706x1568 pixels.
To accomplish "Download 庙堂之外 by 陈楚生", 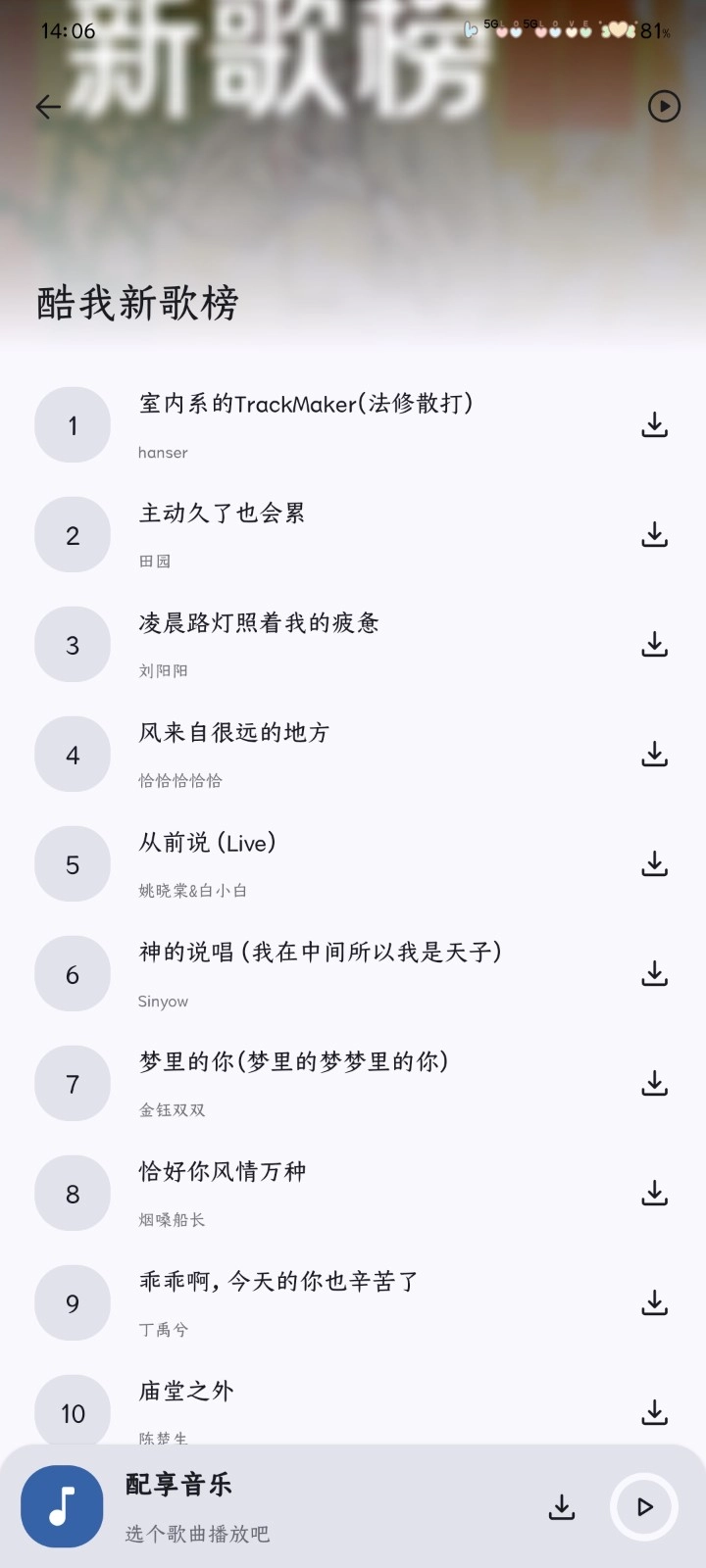I will [x=654, y=1412].
